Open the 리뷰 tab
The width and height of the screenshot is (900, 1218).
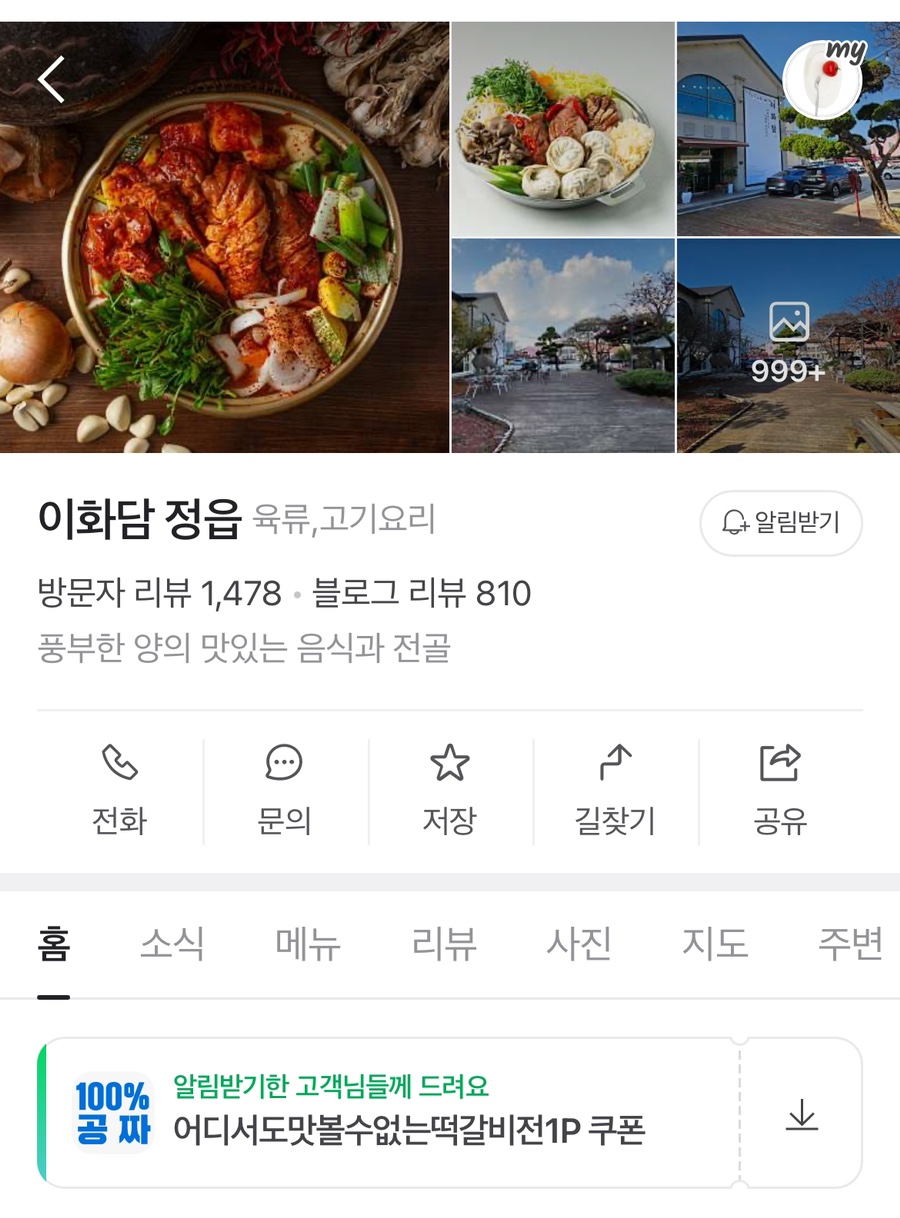click(444, 944)
